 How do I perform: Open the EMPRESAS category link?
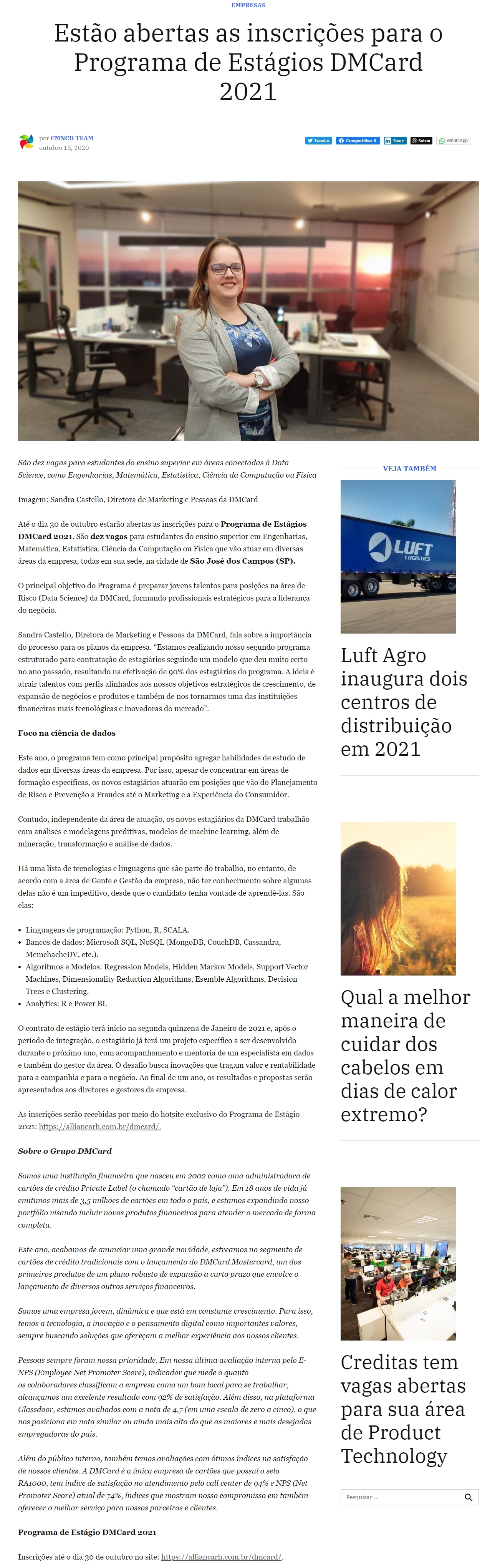(248, 5)
